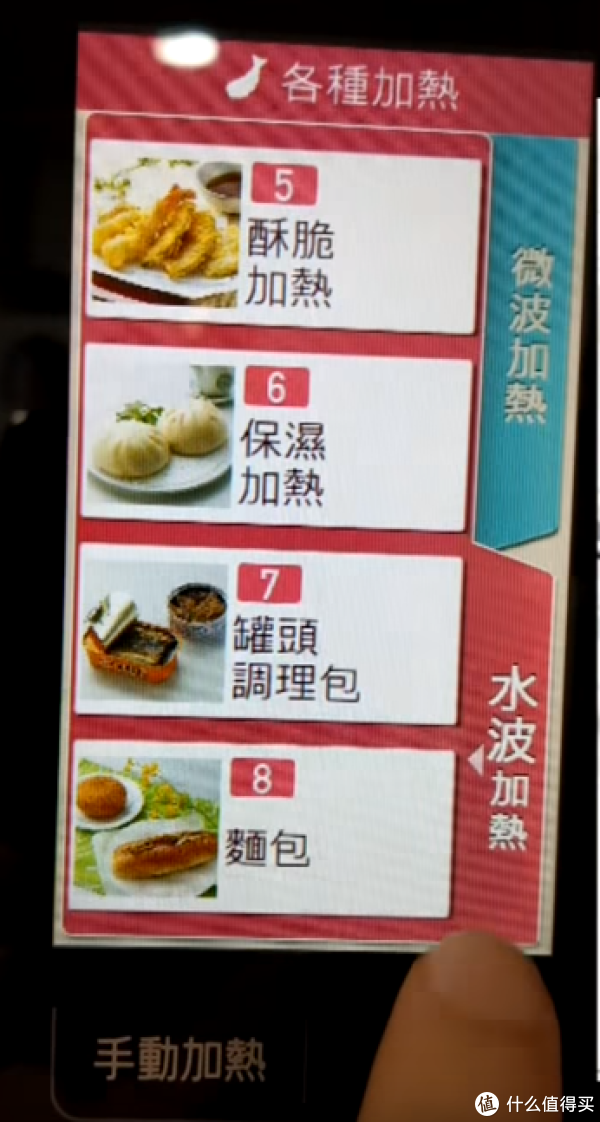The height and width of the screenshot is (1122, 600).
Task: Pick option 8 麵包
Action: pyautogui.click(x=262, y=831)
